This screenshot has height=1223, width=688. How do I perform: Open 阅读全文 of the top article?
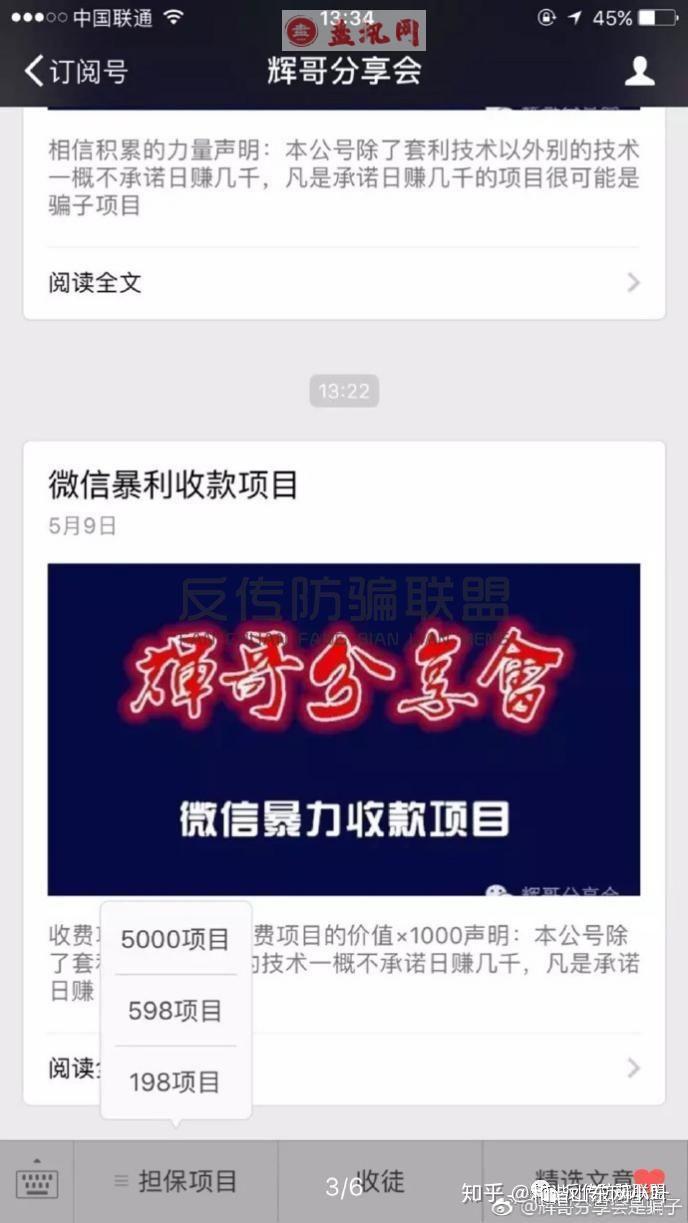point(344,283)
